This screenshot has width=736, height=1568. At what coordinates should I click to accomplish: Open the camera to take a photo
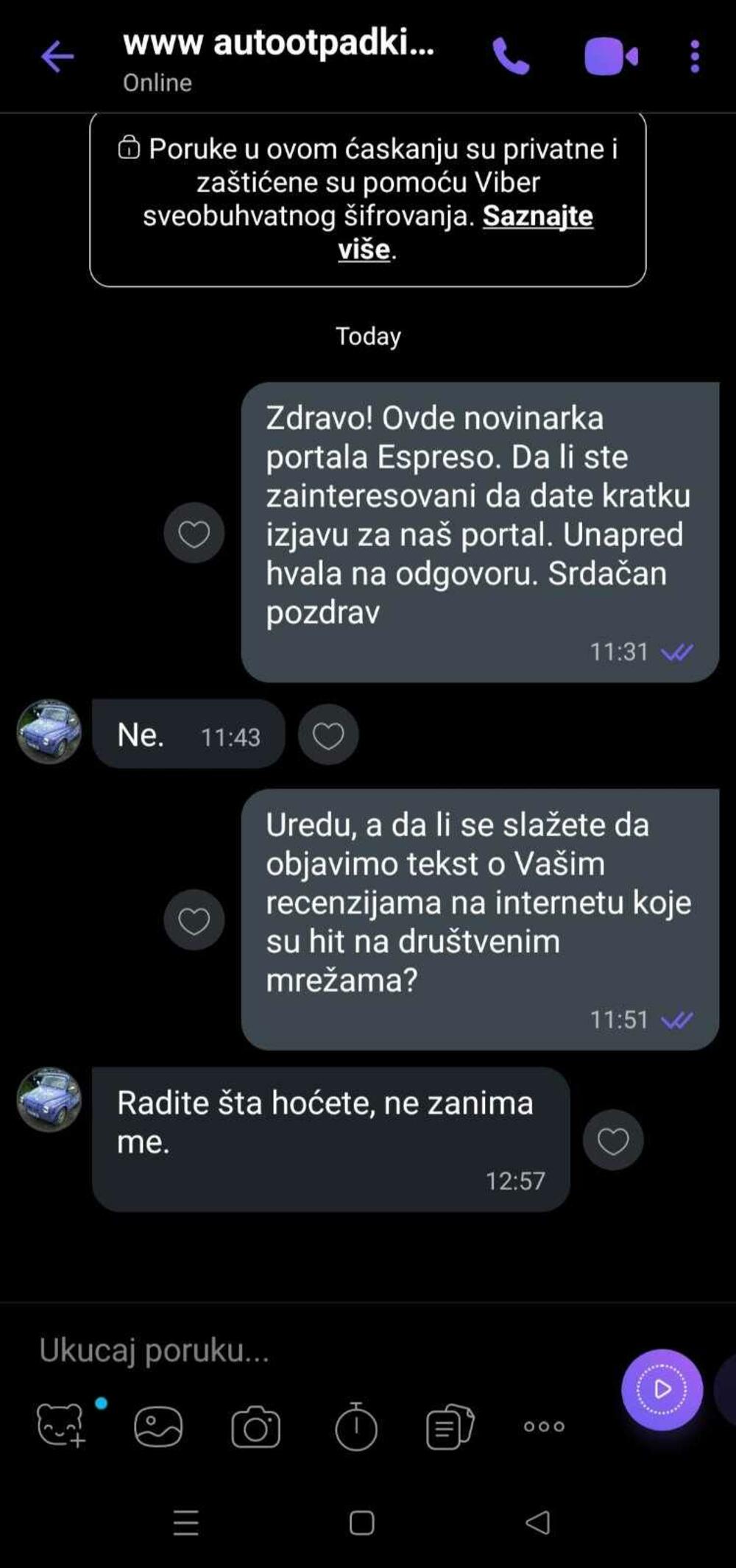[x=255, y=1427]
